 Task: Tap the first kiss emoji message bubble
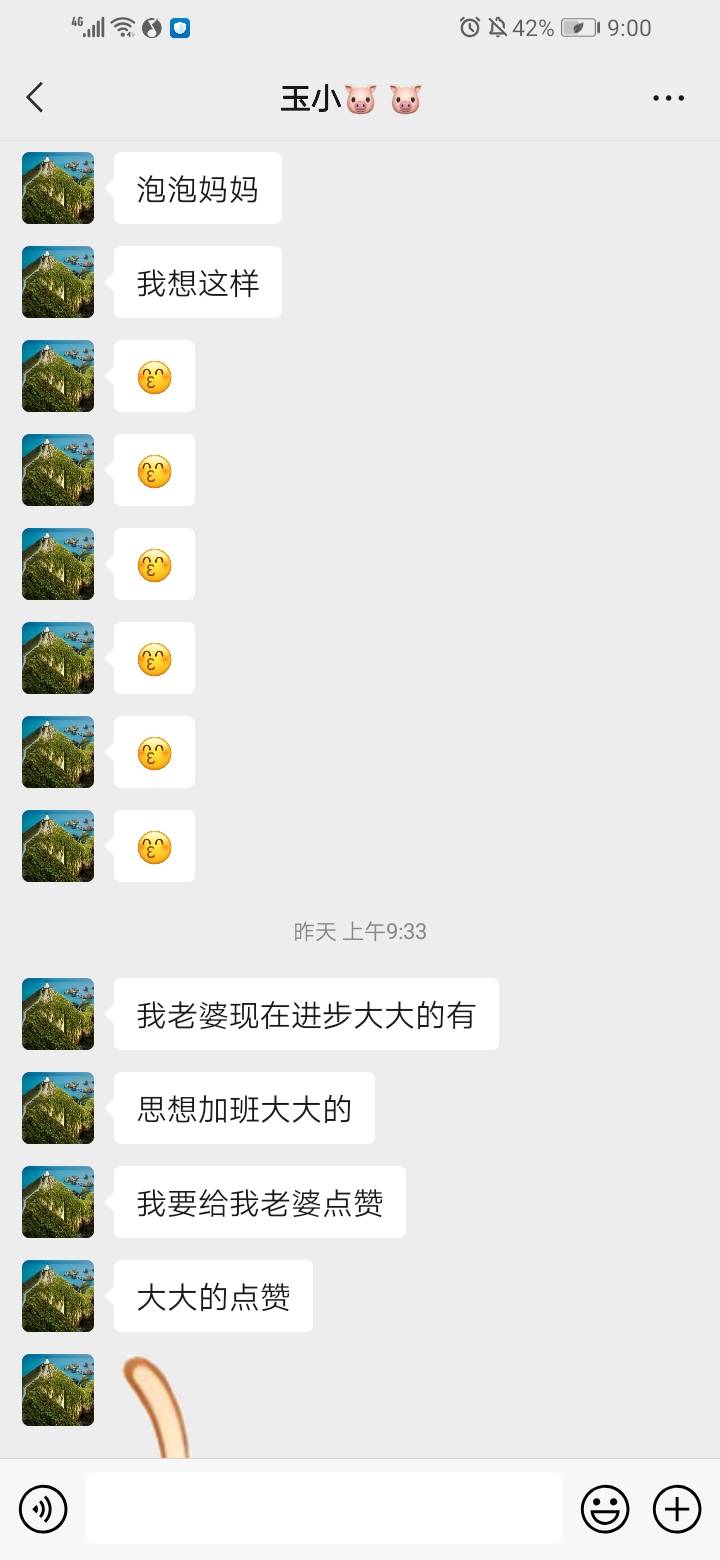[x=153, y=376]
